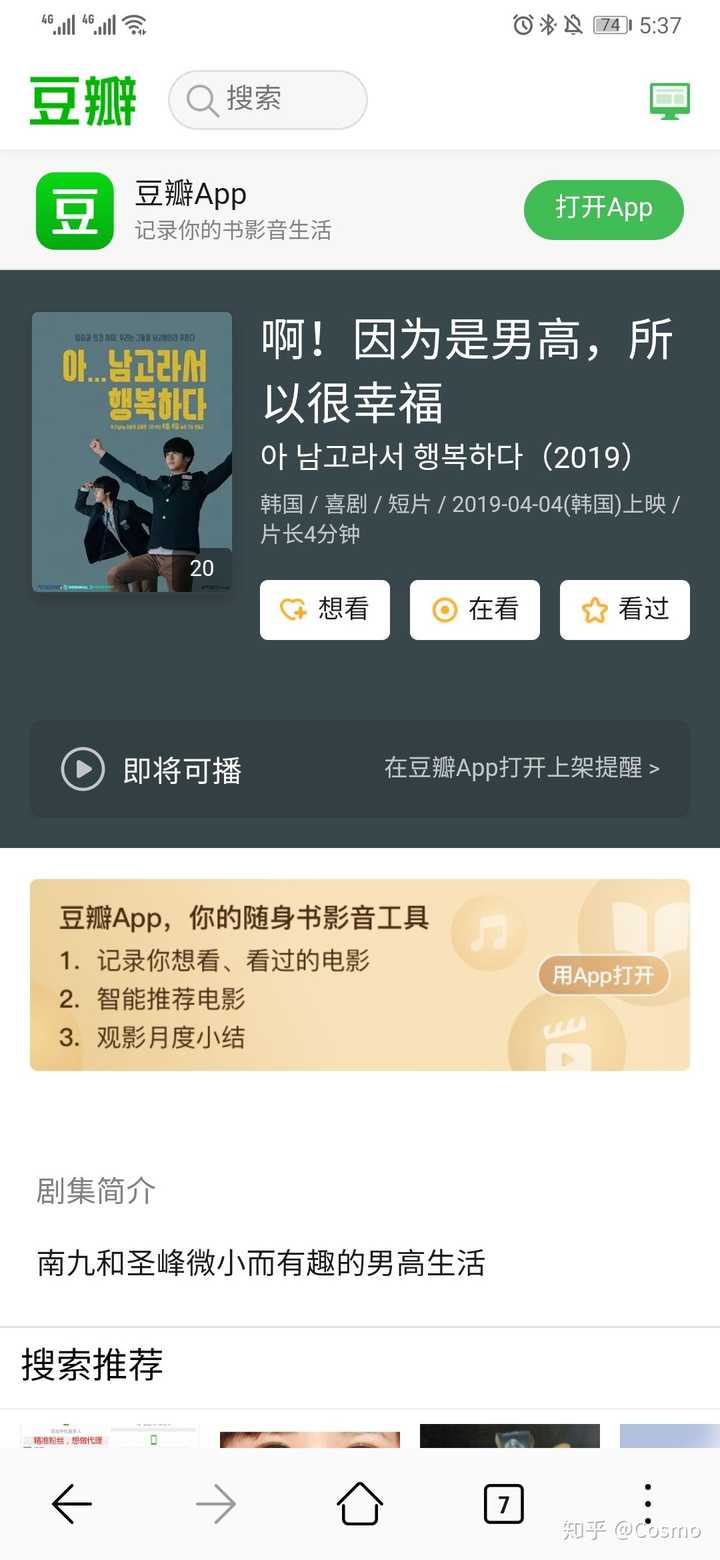Open 在豆瓣App打开上架提醒 link
Viewport: 720px width, 1560px height.
(x=522, y=768)
